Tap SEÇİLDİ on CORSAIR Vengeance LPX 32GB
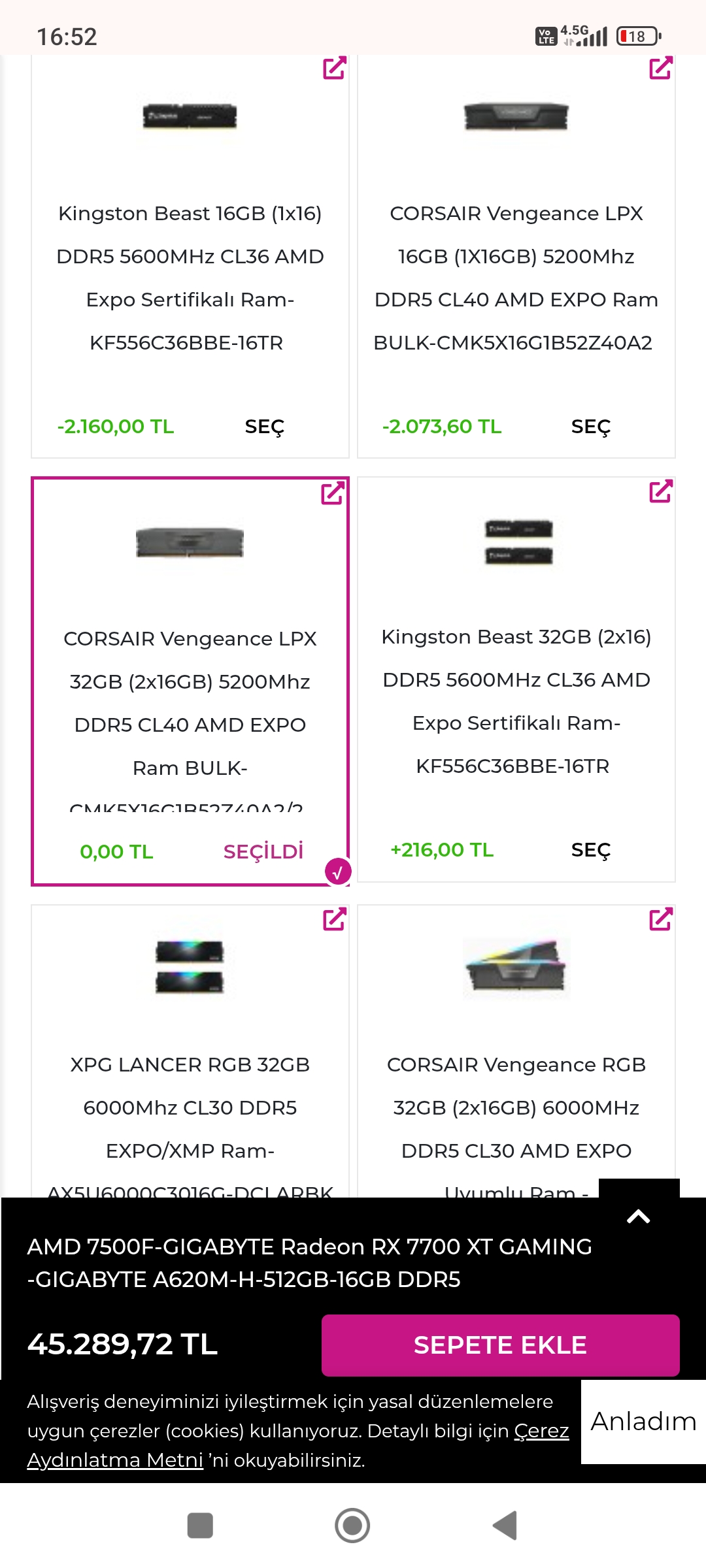706x1568 pixels. [x=263, y=852]
